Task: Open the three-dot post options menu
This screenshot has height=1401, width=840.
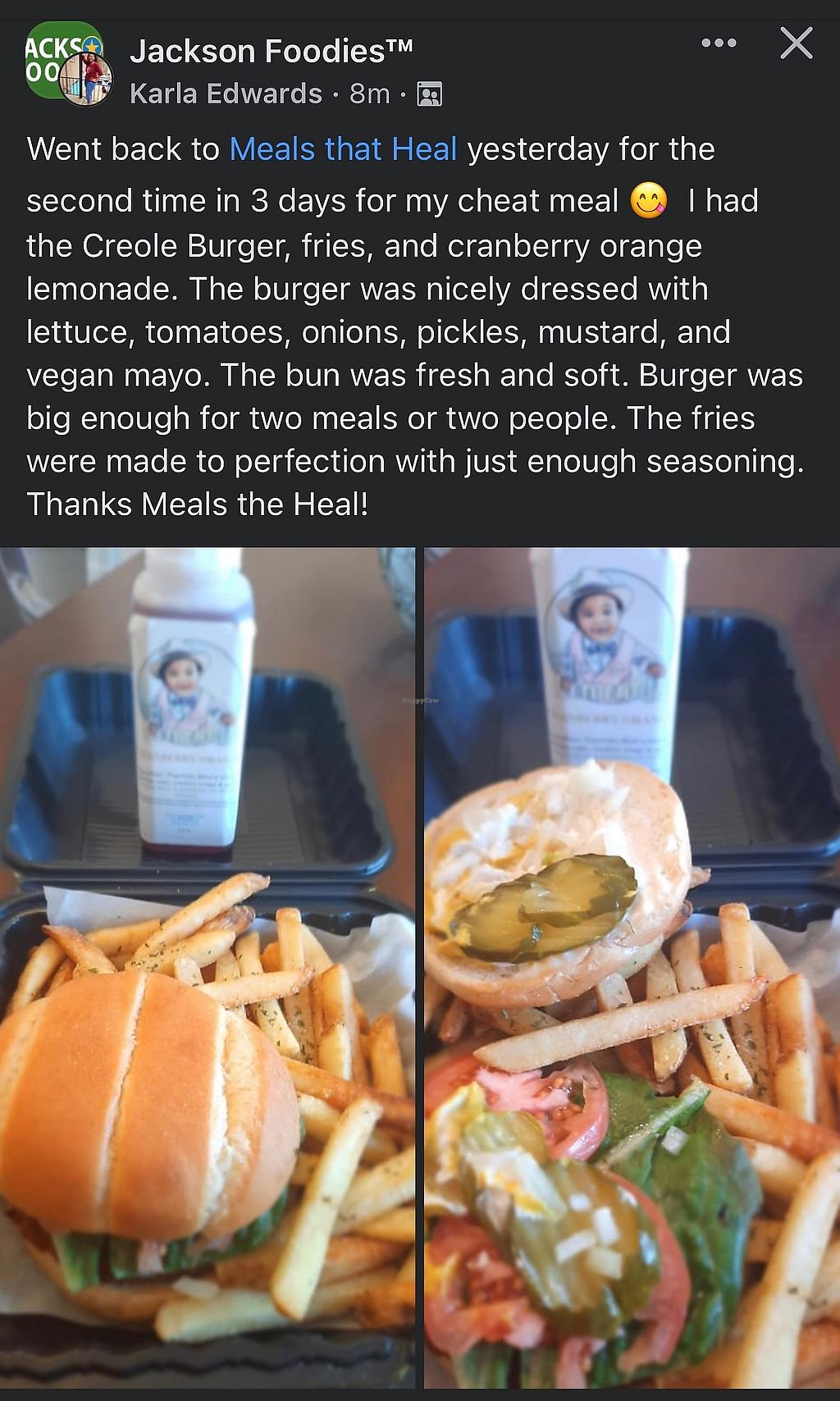Action: click(719, 43)
